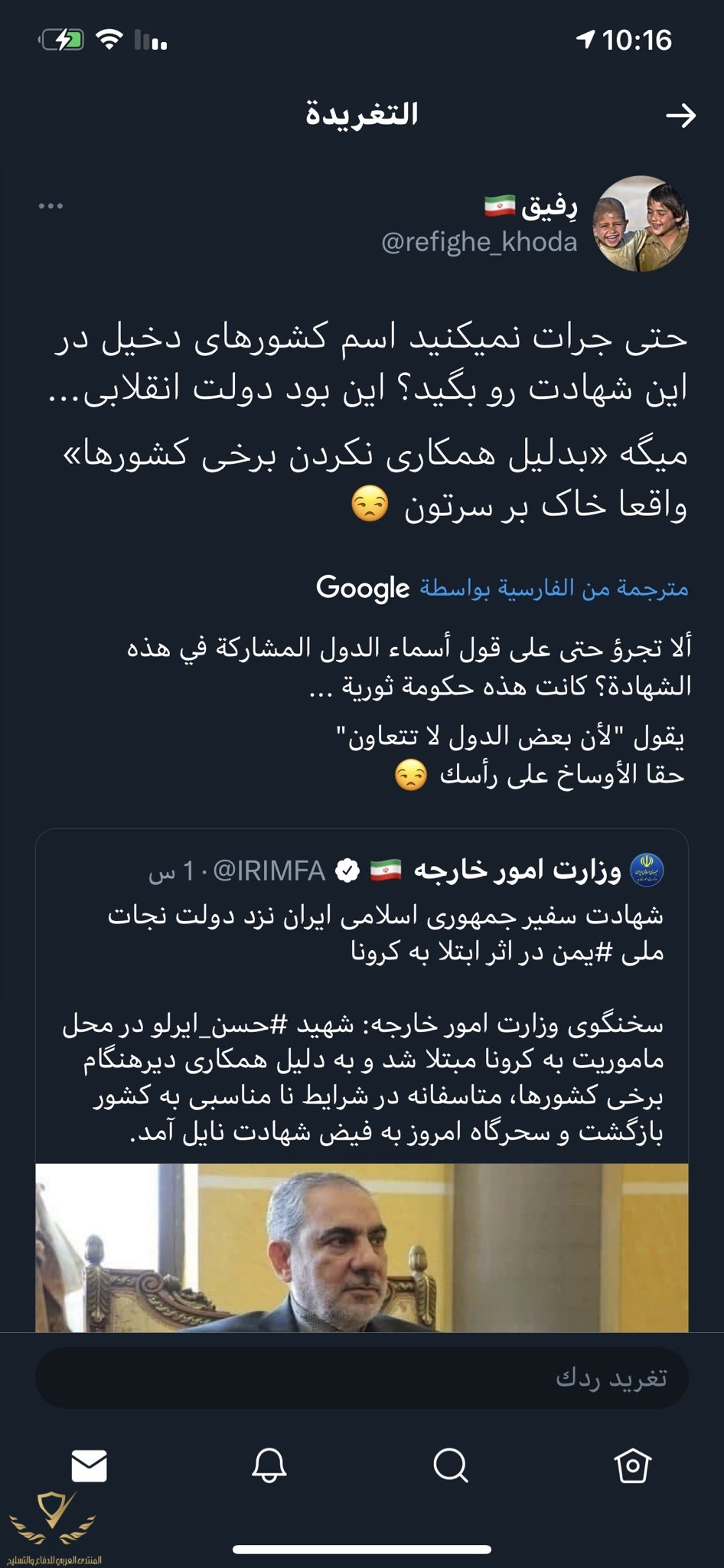Open the profile picture of رفيق
This screenshot has width=724, height=1568.
coord(642,224)
